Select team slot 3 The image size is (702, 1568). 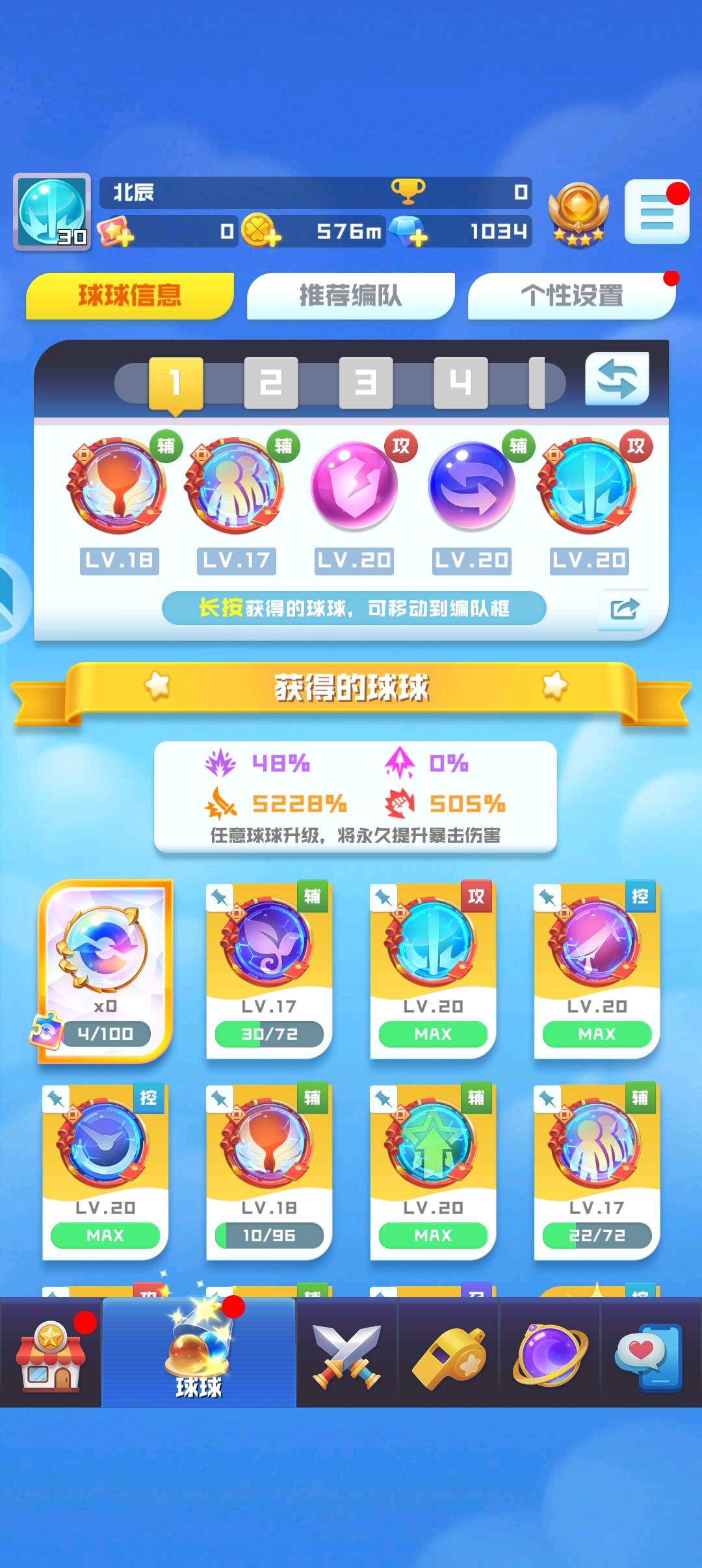click(x=366, y=383)
